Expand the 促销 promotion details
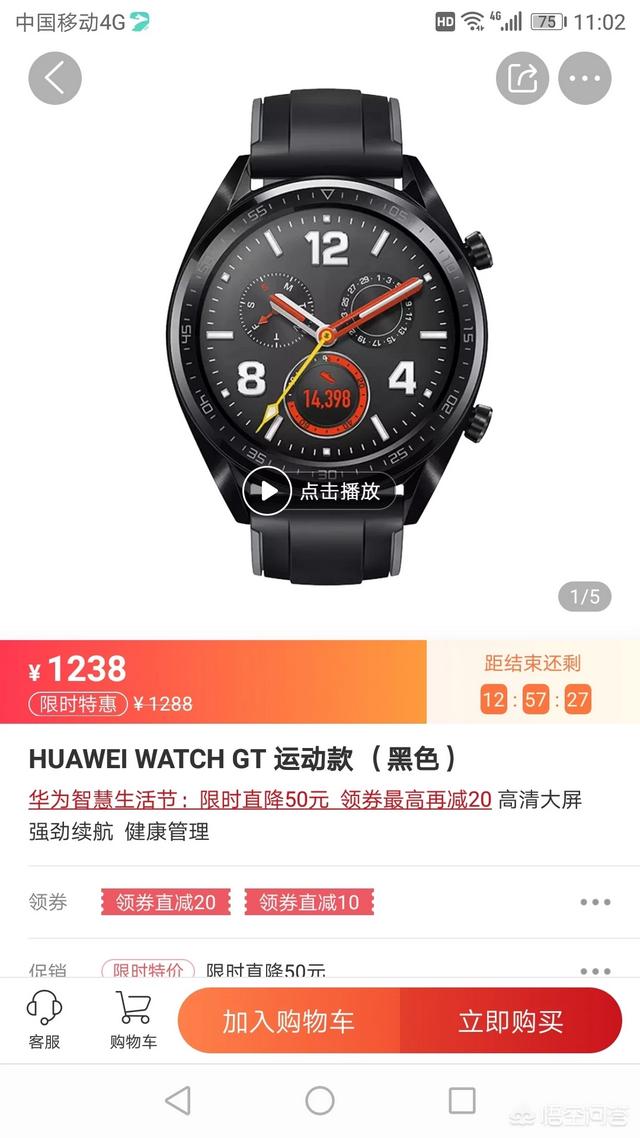Screen dimensions: 640x1138 pyautogui.click(x=595, y=970)
